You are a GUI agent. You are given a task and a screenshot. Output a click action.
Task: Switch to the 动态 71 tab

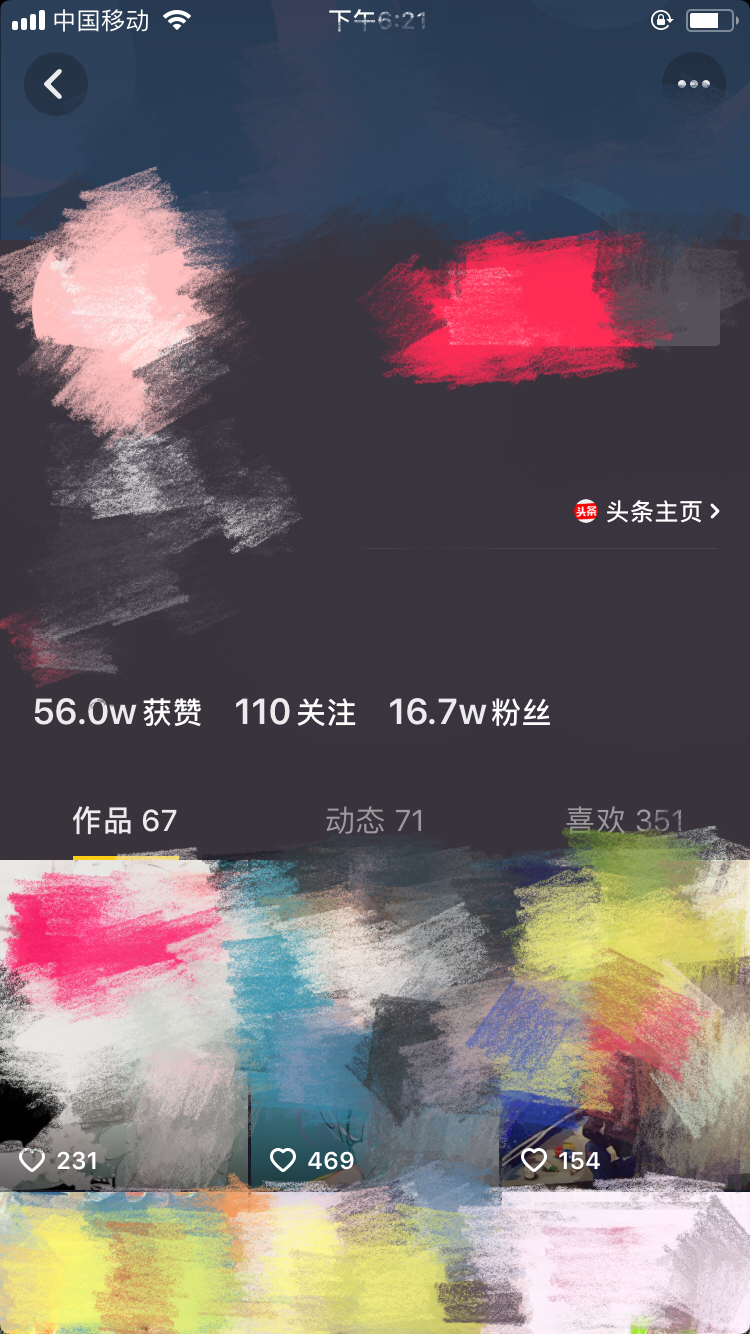click(375, 821)
